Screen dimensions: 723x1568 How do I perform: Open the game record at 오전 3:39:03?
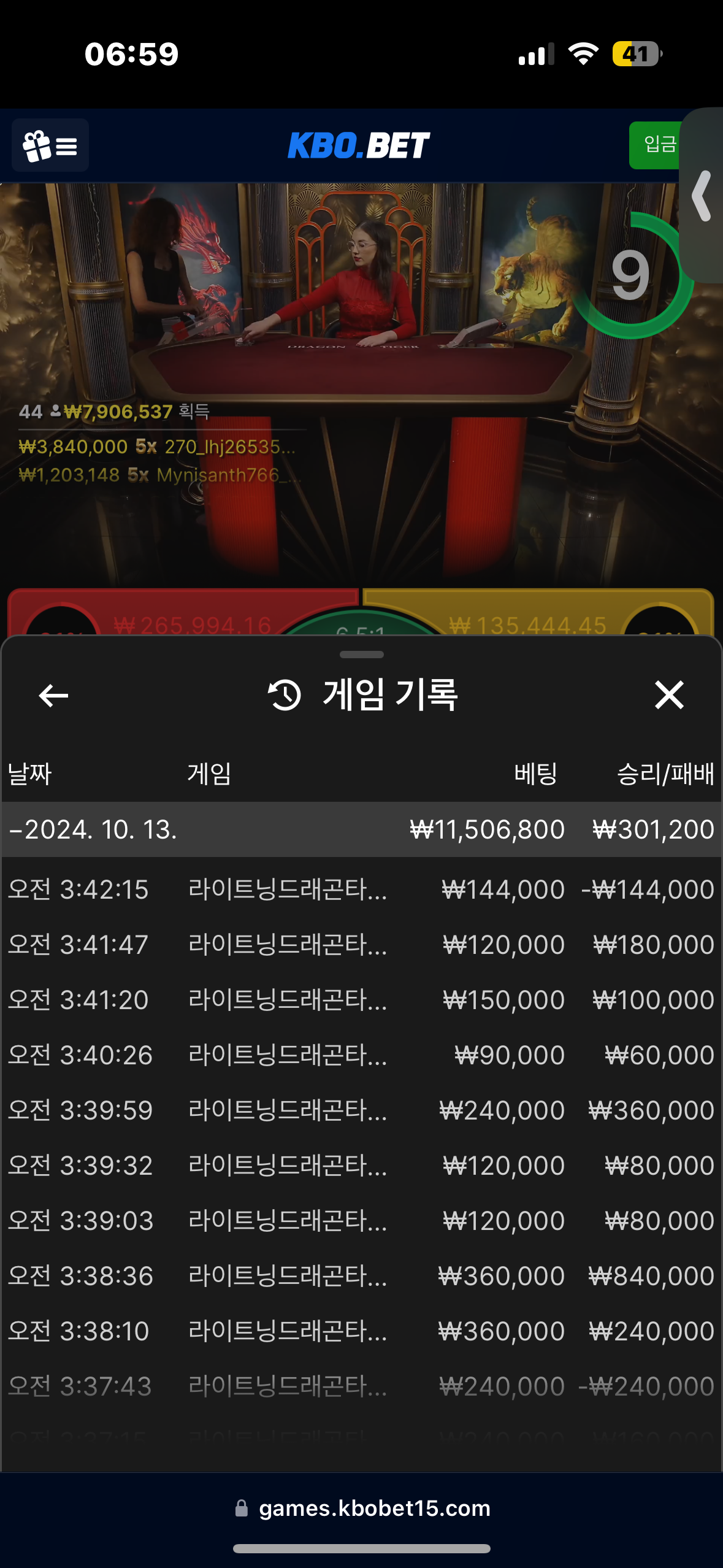tap(361, 1221)
